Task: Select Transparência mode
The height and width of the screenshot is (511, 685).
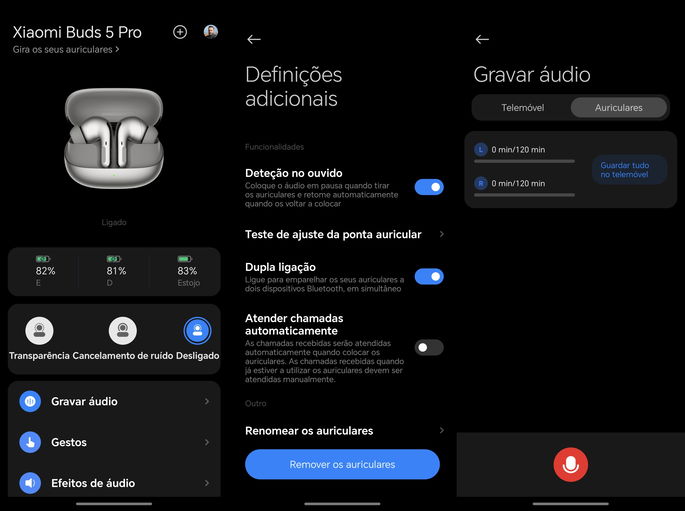Action: pyautogui.click(x=39, y=331)
